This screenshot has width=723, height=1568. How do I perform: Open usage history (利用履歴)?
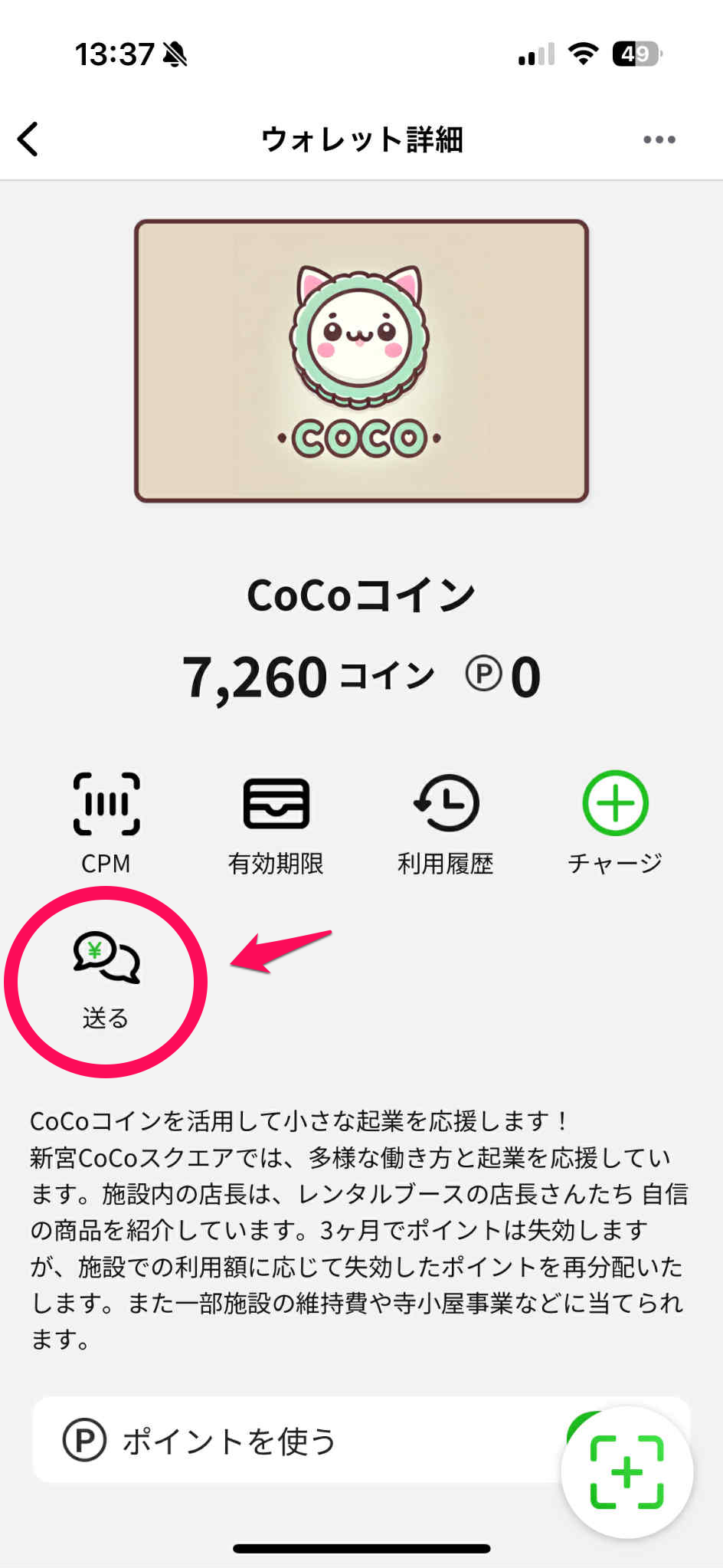click(x=446, y=822)
